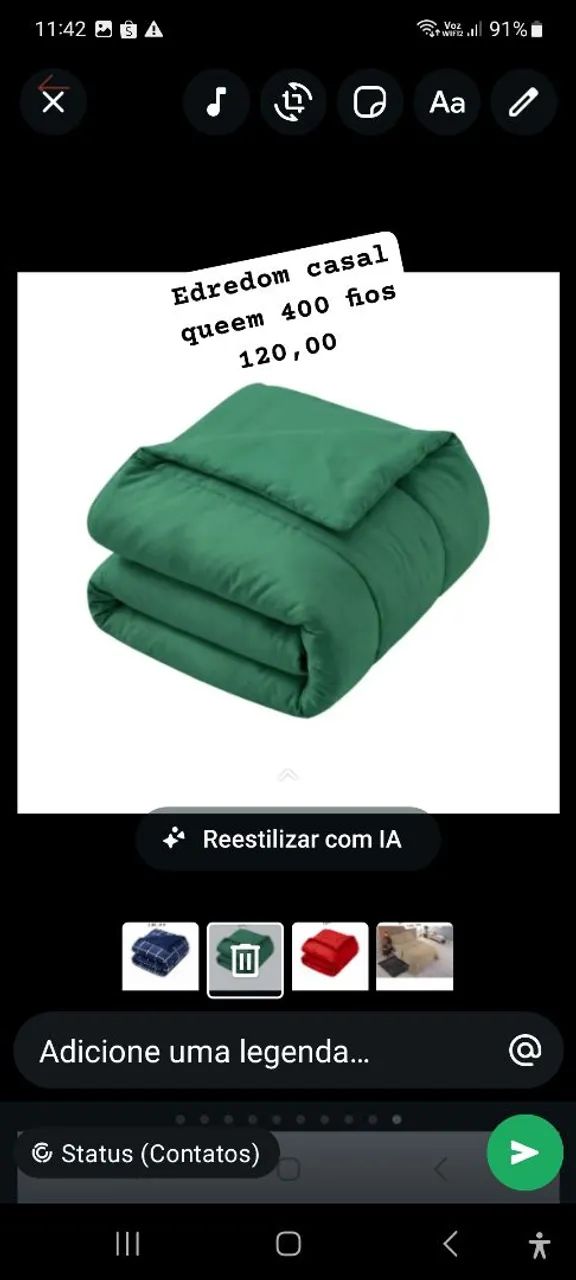Mention a contact with the @ icon
The image size is (576, 1280).
(x=525, y=1050)
